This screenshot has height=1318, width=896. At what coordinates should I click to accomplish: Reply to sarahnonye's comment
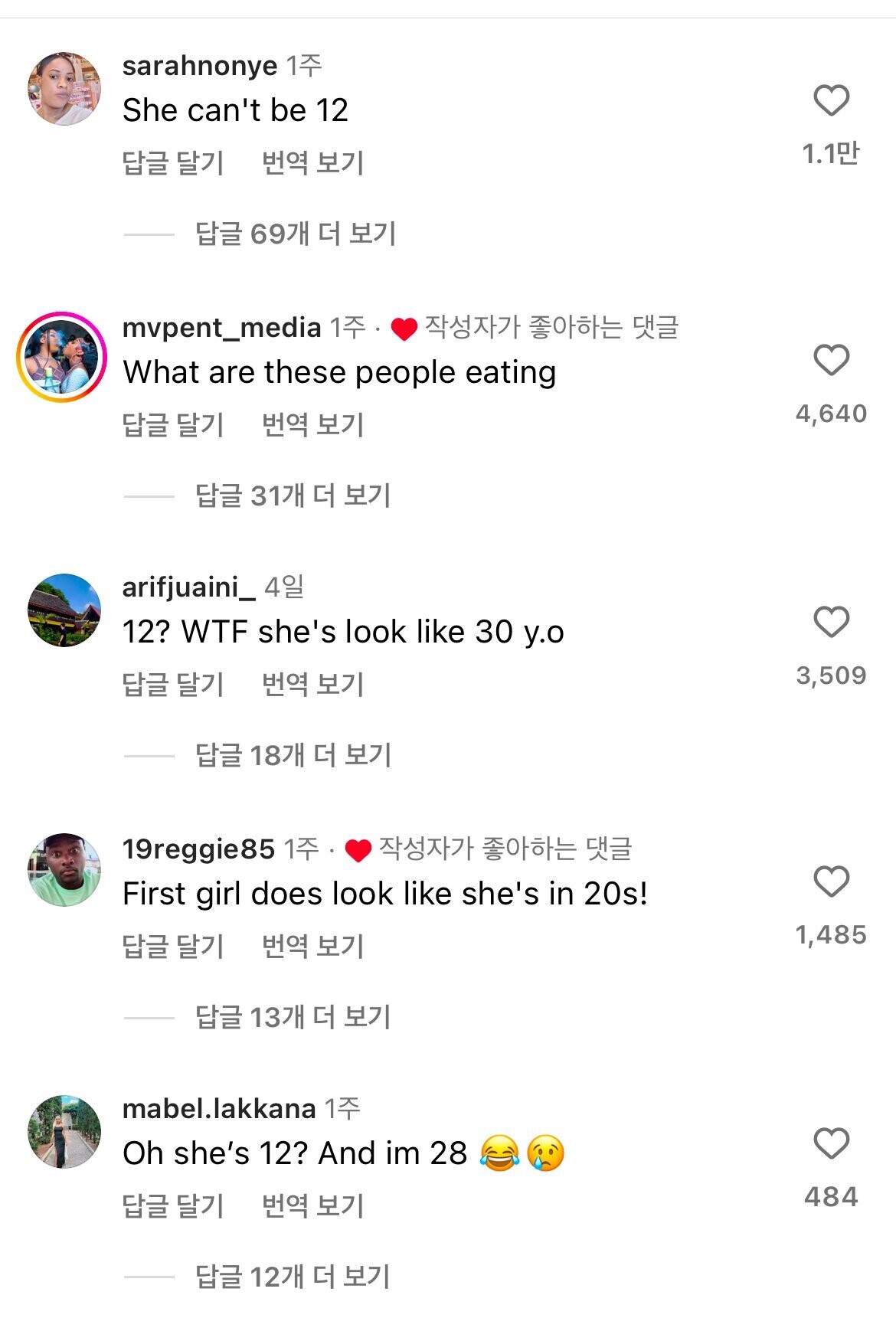tap(173, 163)
